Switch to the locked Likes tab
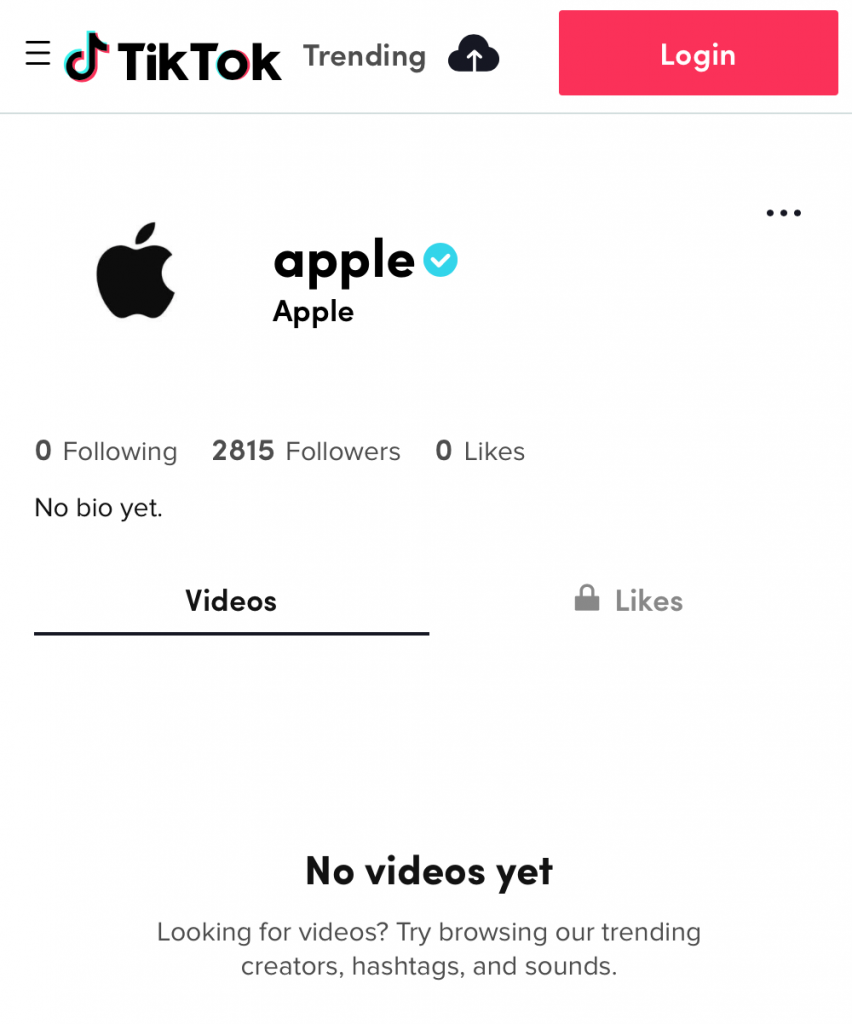The image size is (852, 1024). click(629, 601)
